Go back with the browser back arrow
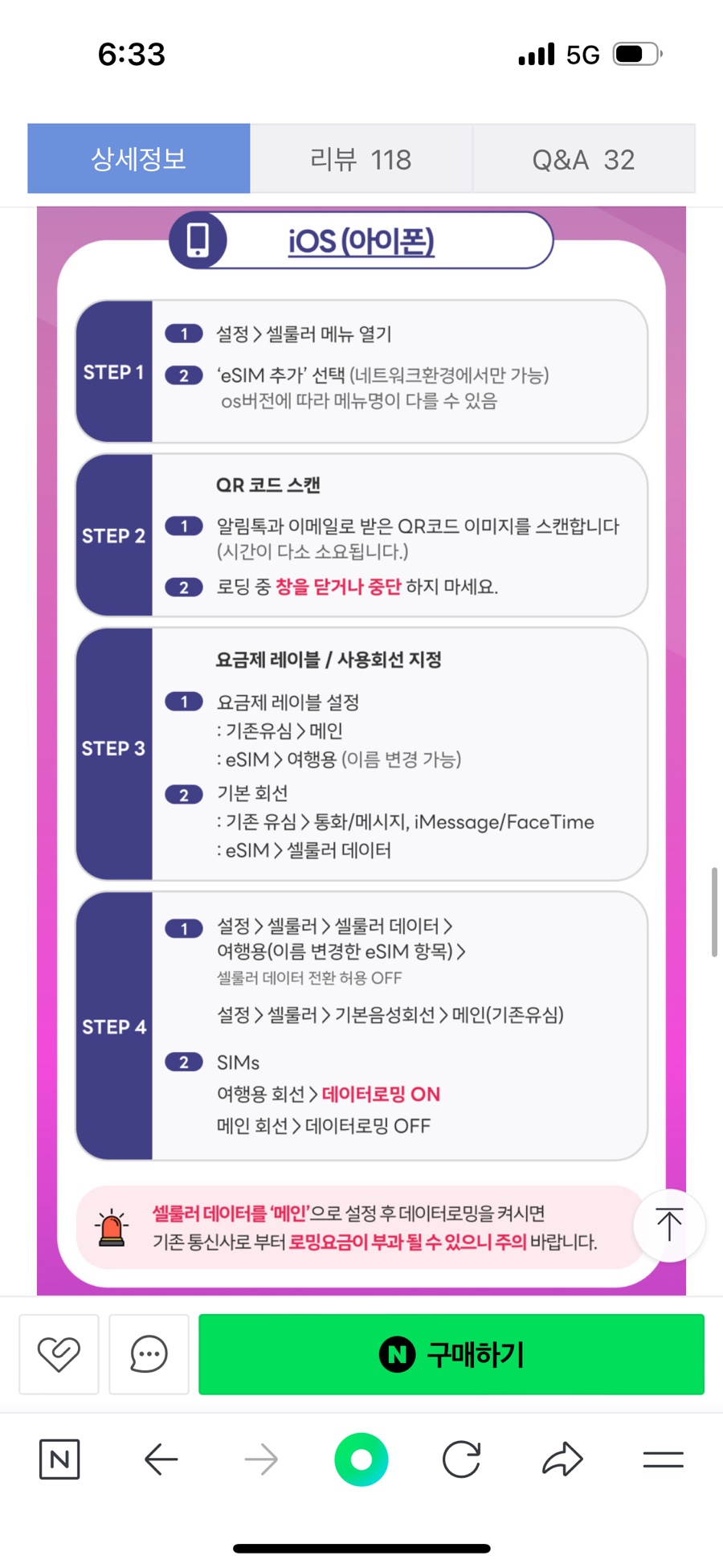The width and height of the screenshot is (723, 1568). 161,1459
